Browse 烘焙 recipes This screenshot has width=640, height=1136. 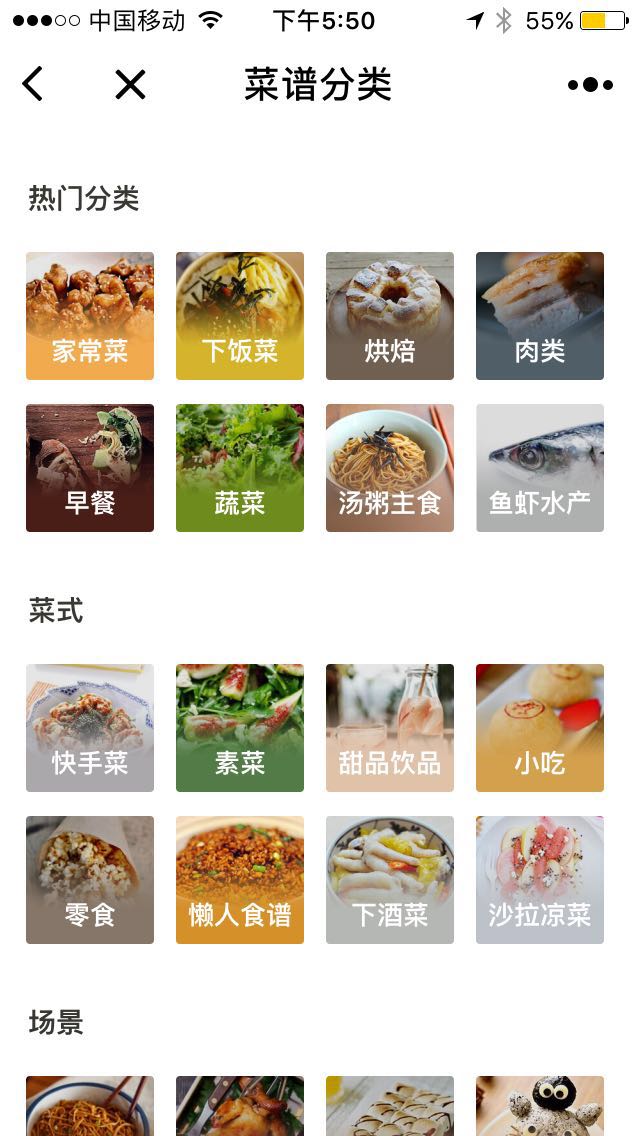tap(390, 316)
